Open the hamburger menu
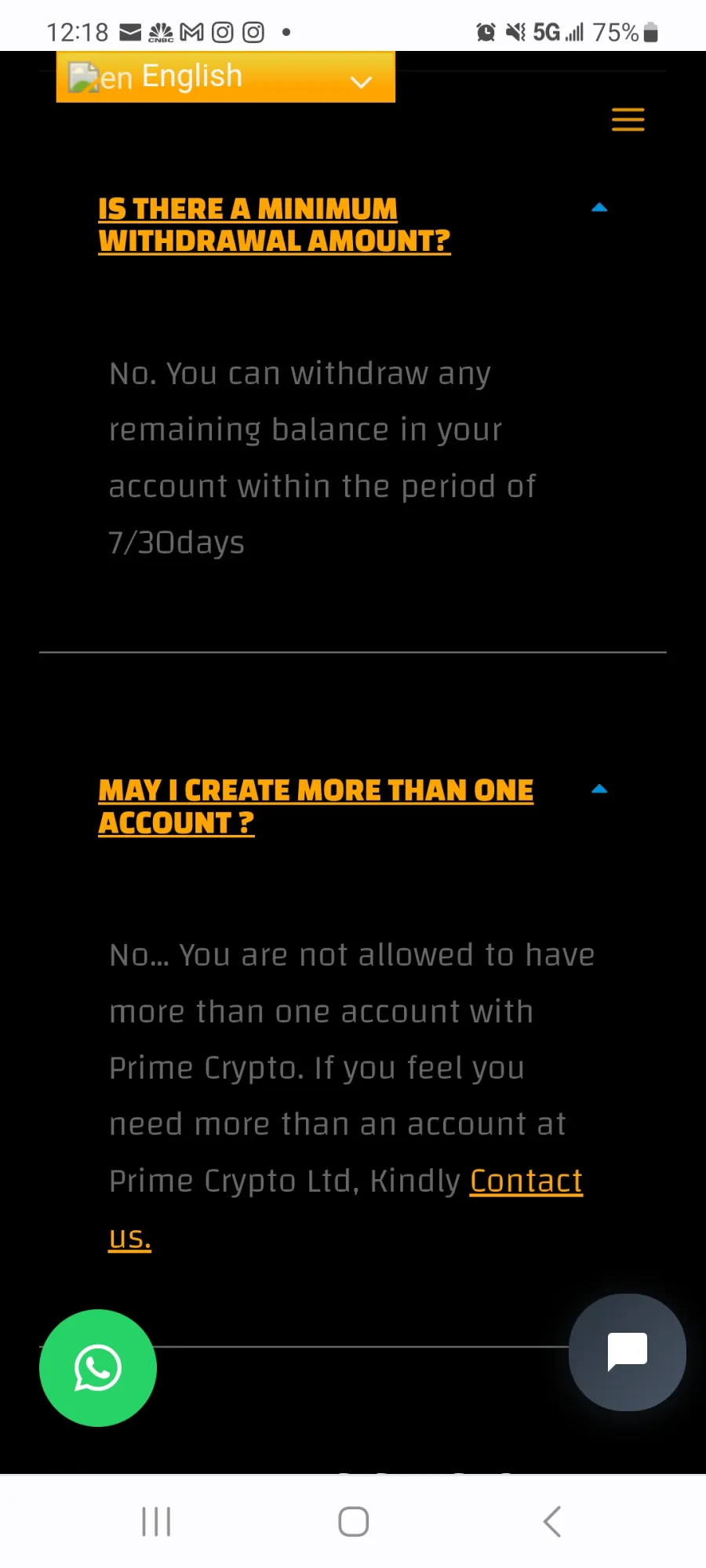706x1568 pixels. (x=628, y=120)
